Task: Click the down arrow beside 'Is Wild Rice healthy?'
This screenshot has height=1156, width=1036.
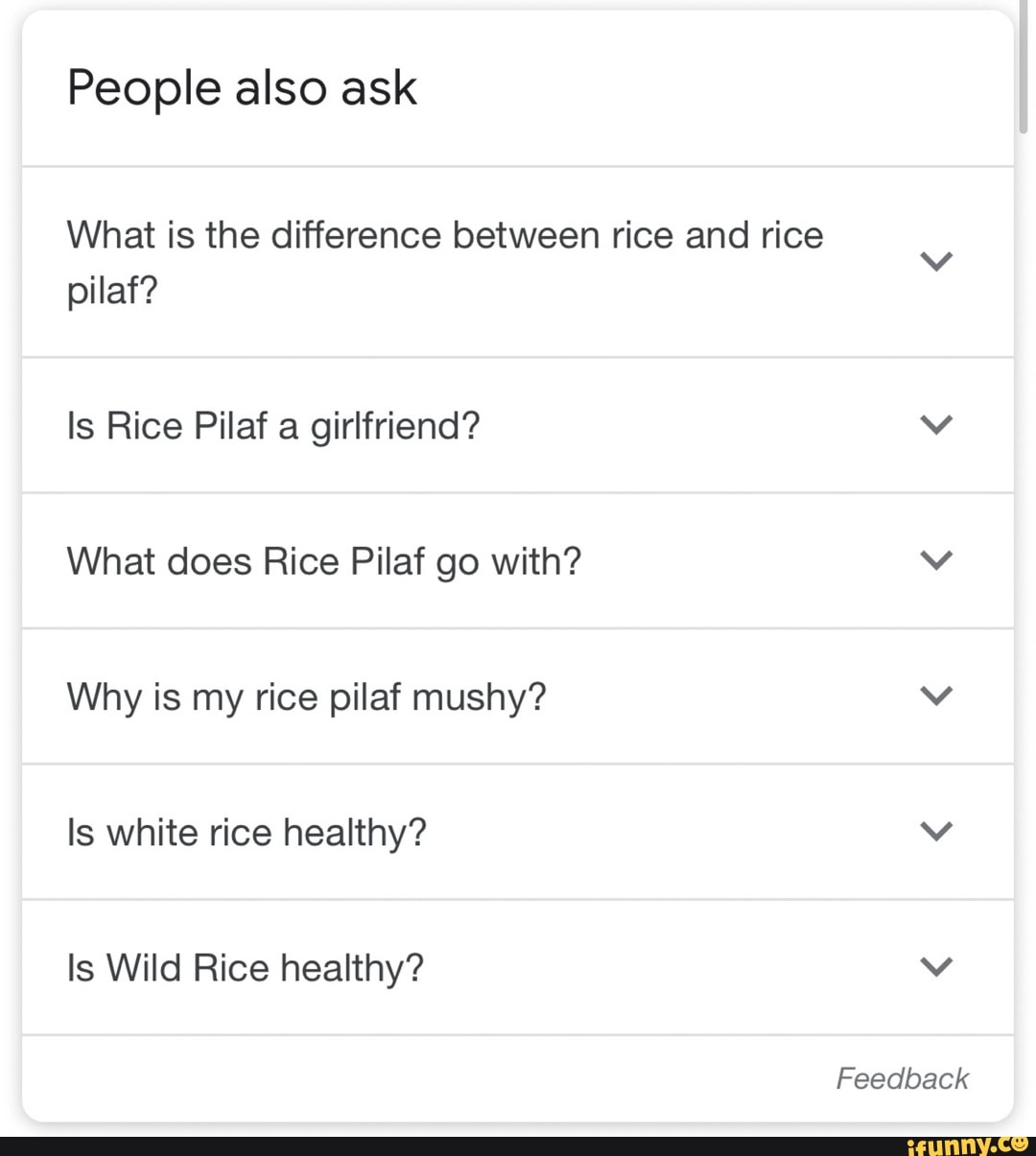Action: click(936, 966)
